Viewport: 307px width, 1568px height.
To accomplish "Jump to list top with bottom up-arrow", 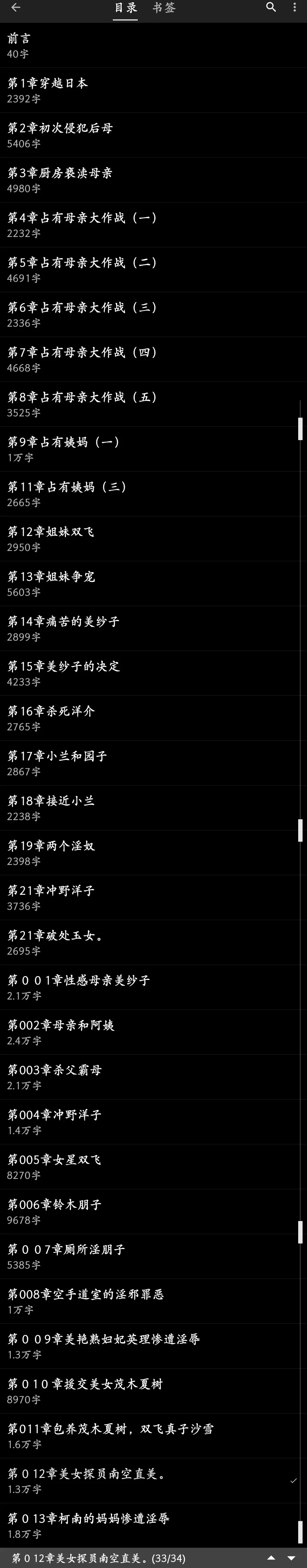I will pos(272,1558).
